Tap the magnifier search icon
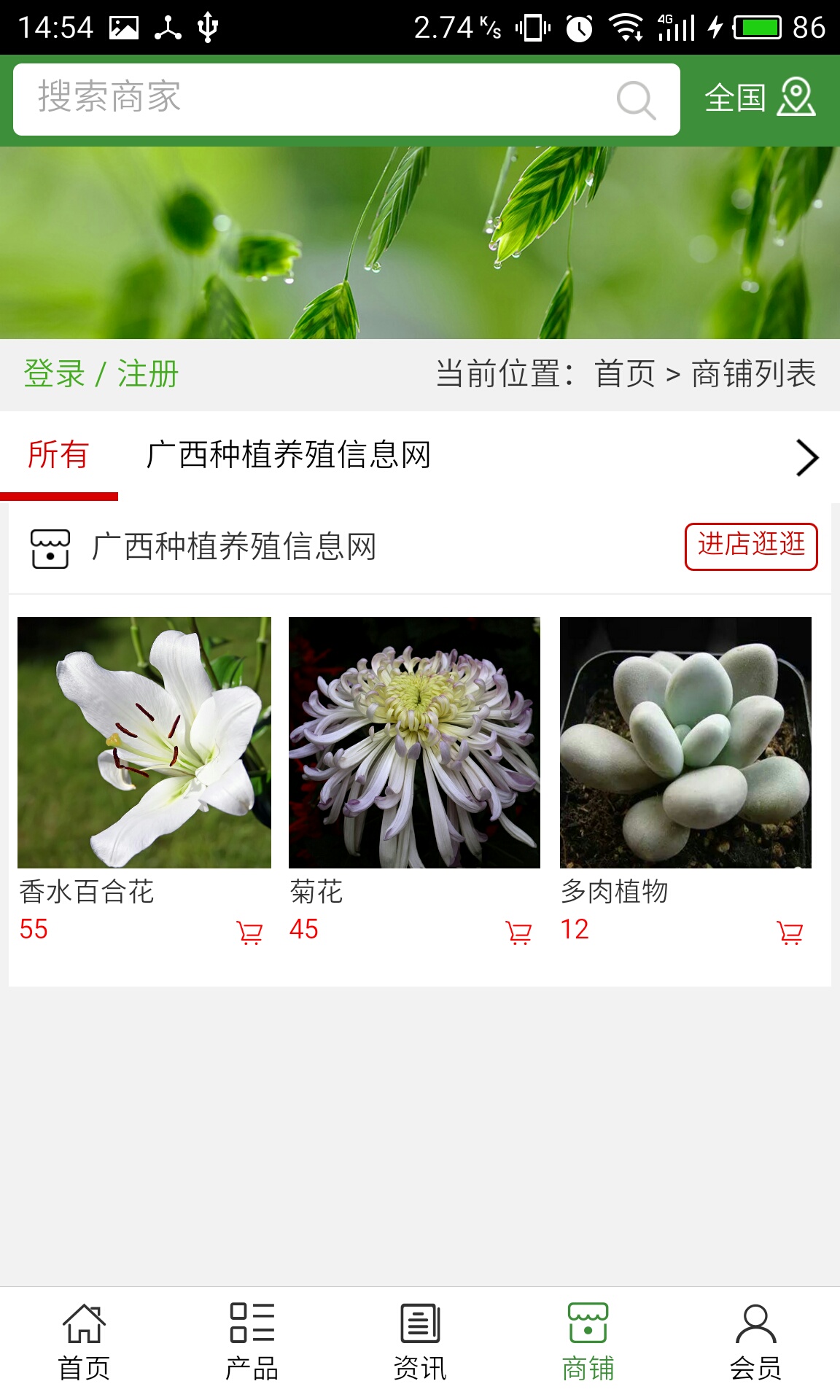840x1400 pixels. click(x=636, y=100)
